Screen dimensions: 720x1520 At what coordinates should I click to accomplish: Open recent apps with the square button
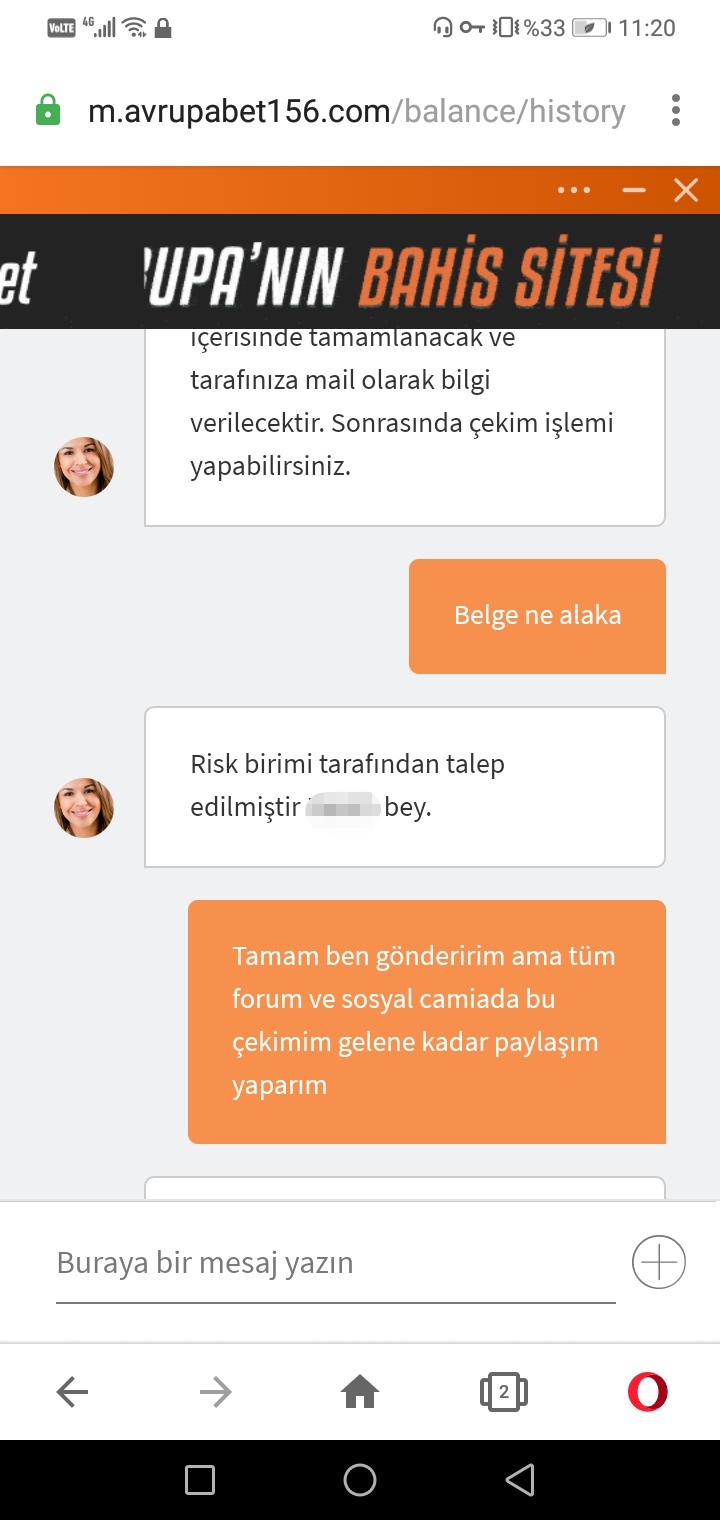click(x=200, y=1480)
